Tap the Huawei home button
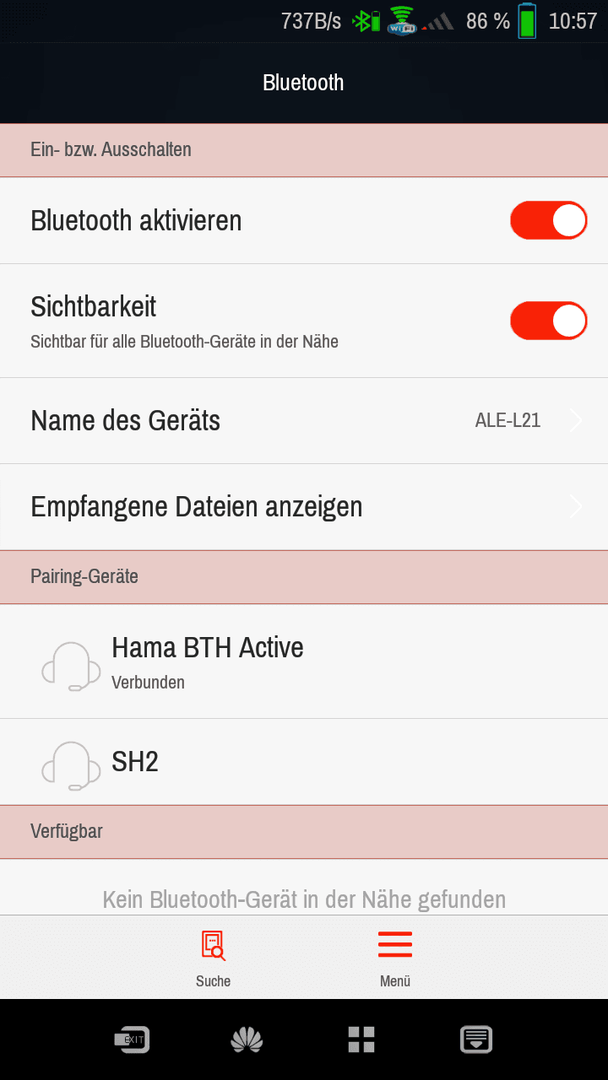608x1080 pixels. click(x=247, y=1039)
